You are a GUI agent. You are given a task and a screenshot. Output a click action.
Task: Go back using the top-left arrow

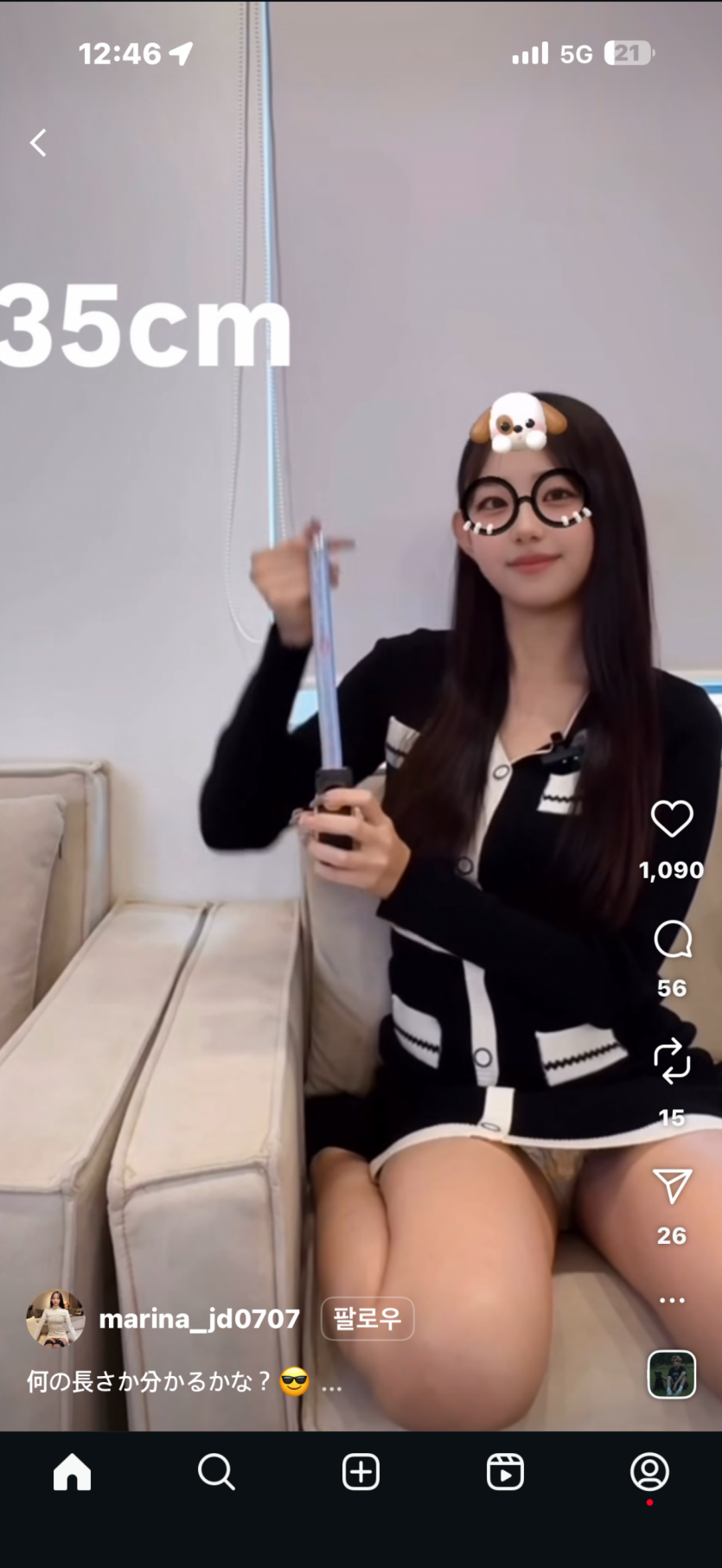click(x=38, y=143)
